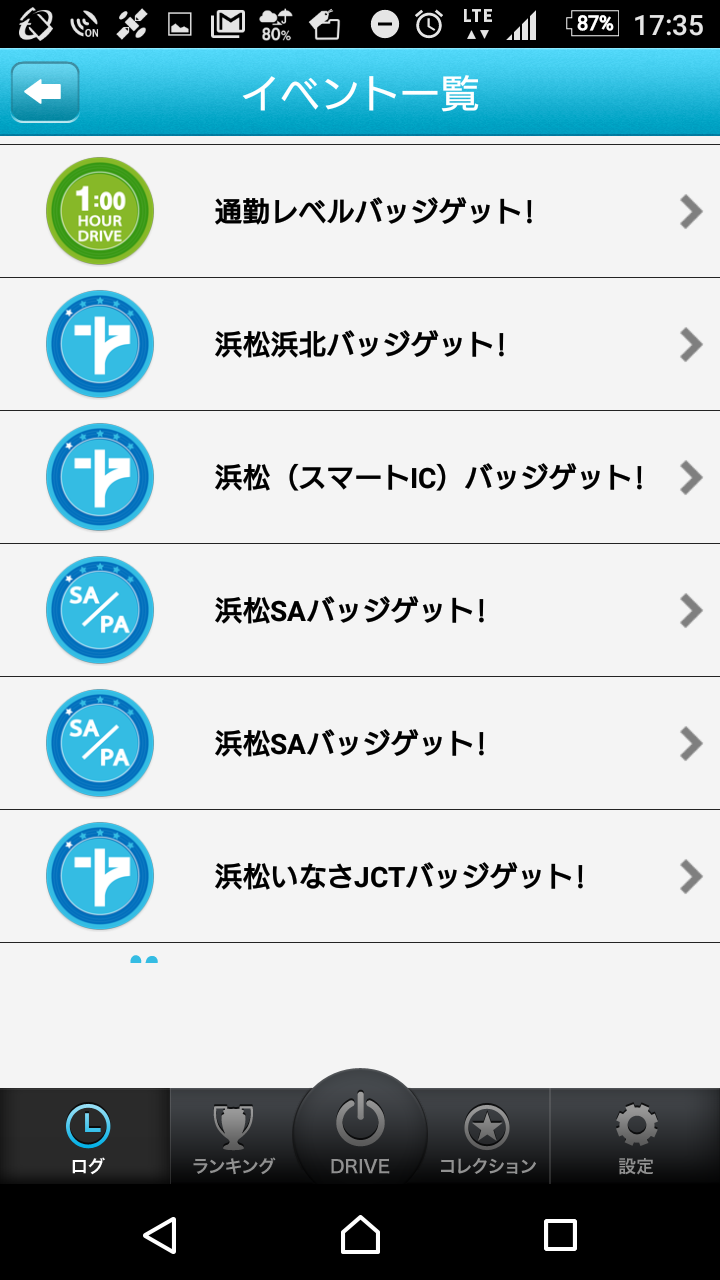The width and height of the screenshot is (720, 1280).
Task: Open the 通勤レベルバッジゲット! event
Action: 360,211
